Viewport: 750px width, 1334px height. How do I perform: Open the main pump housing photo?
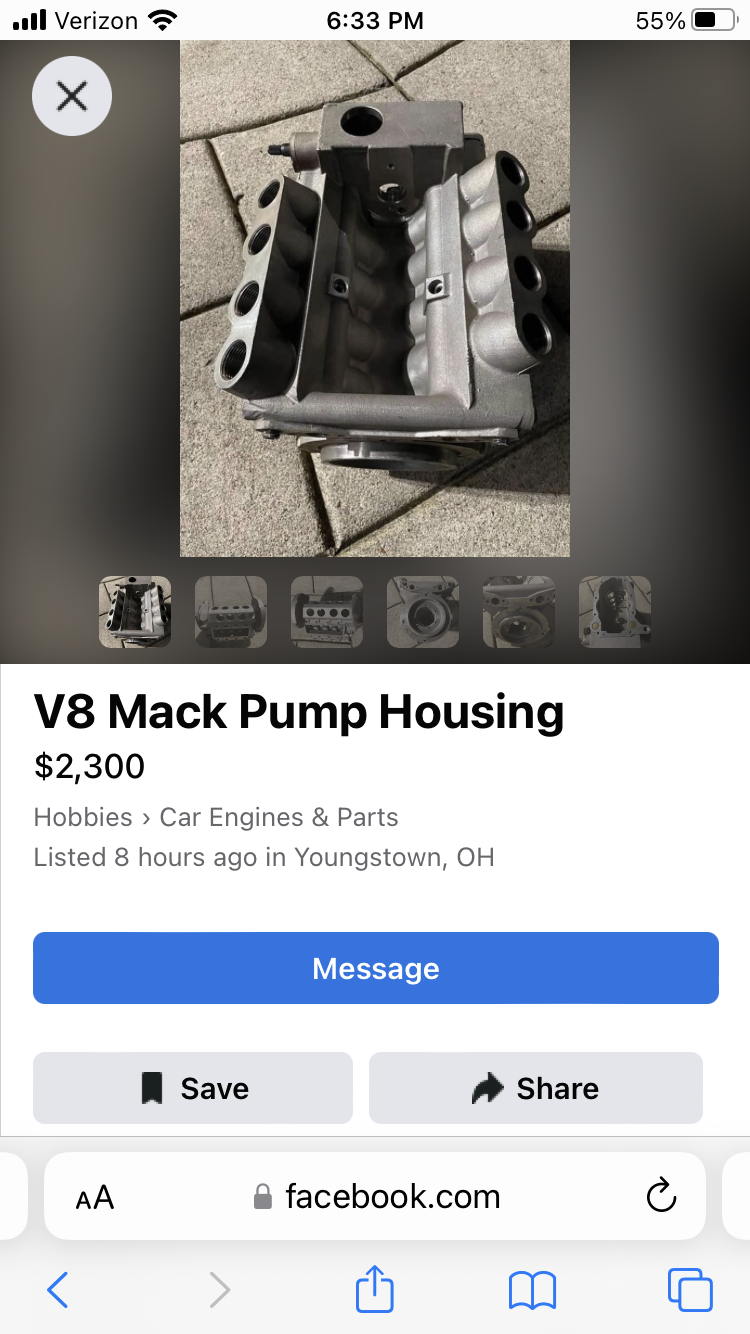pyautogui.click(x=375, y=298)
